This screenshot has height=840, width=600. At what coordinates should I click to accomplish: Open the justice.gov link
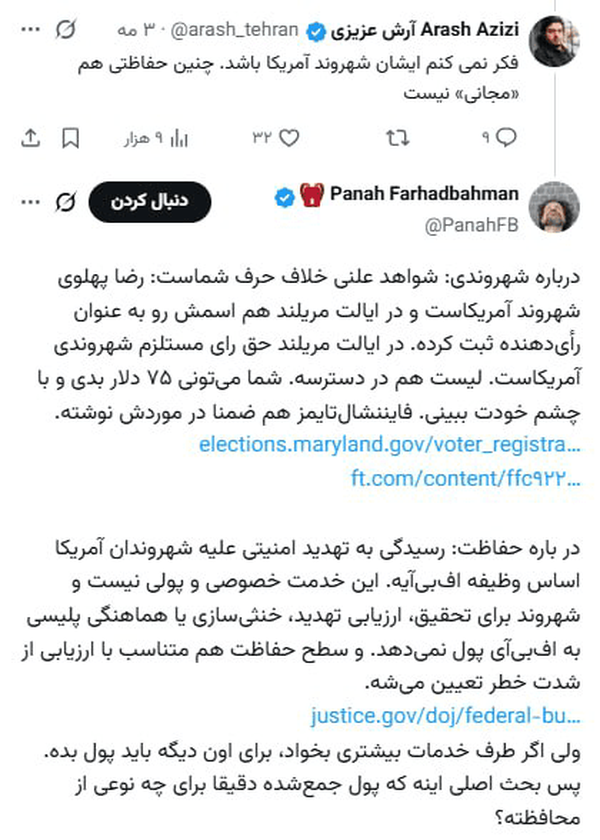(x=445, y=716)
